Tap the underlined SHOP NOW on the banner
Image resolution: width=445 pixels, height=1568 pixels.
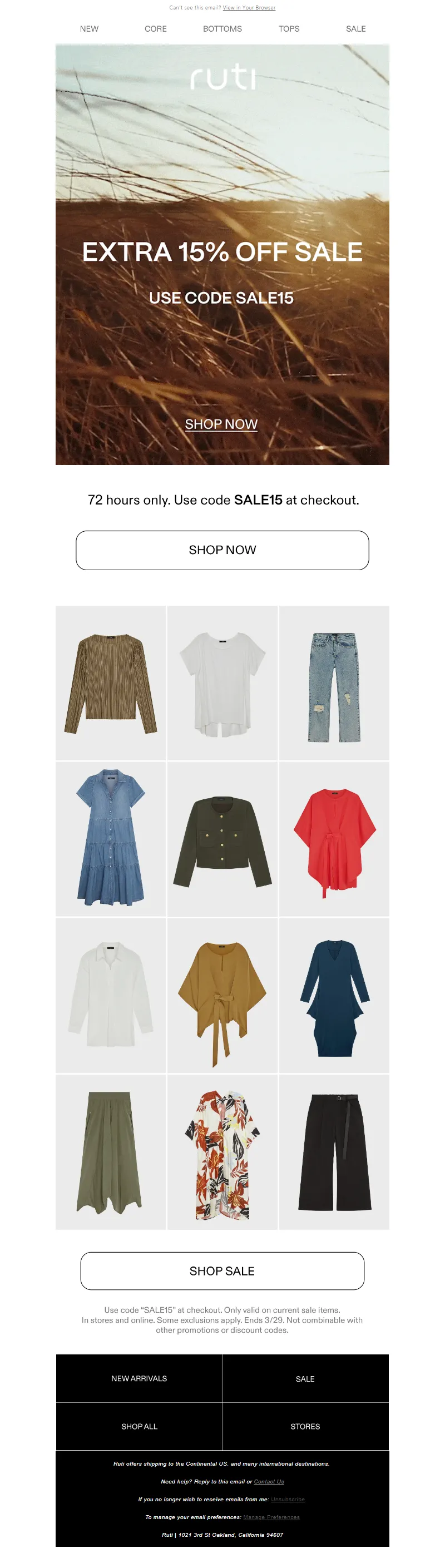(x=221, y=424)
